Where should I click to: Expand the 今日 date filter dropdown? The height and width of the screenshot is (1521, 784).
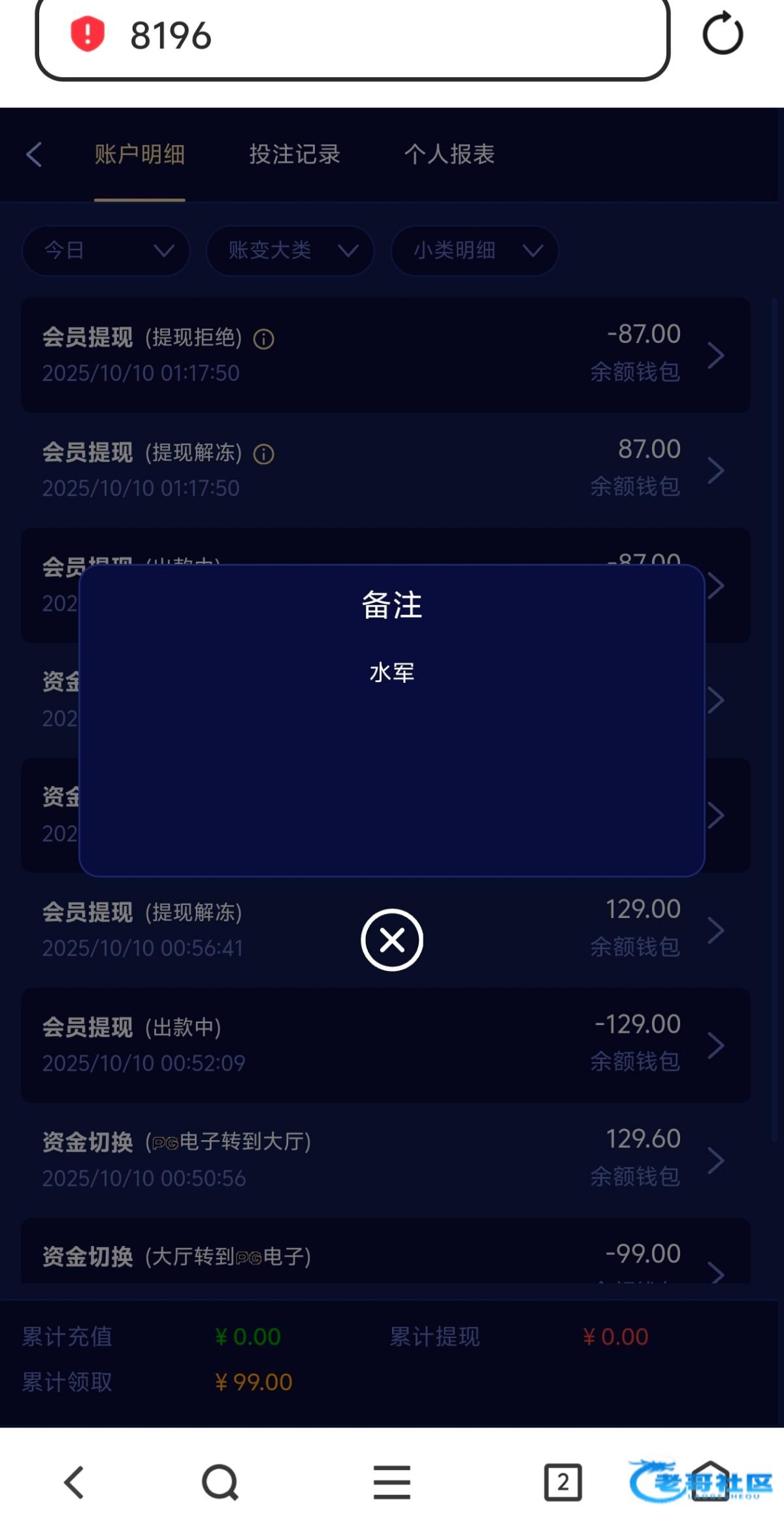coord(106,250)
